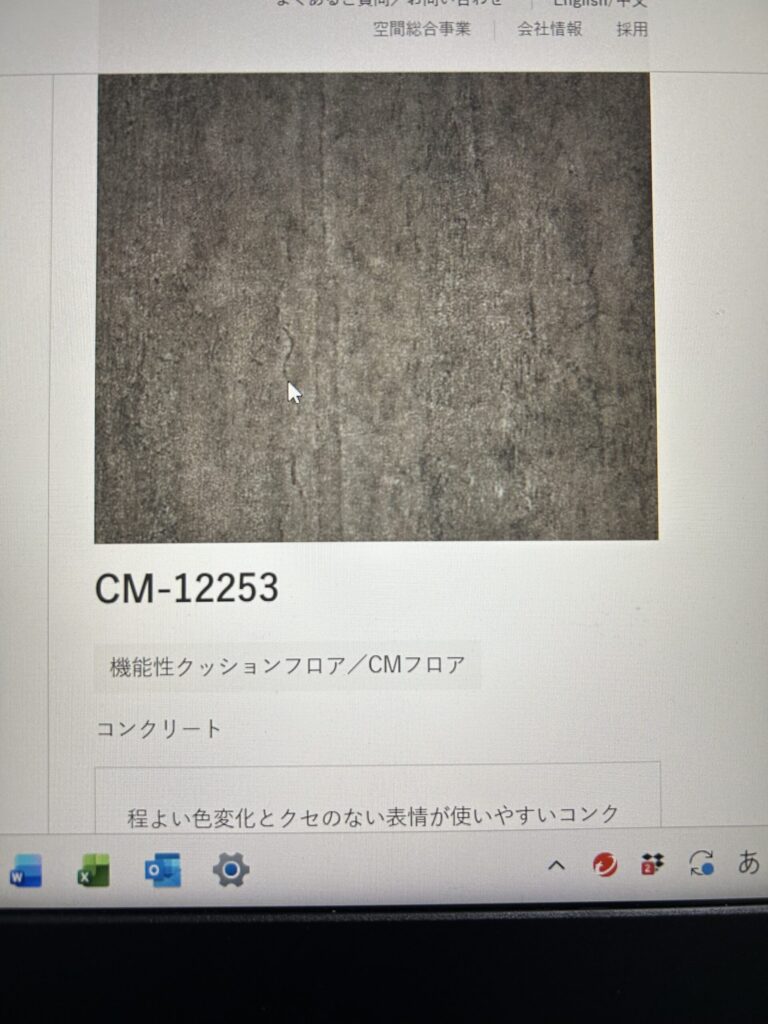Go to the 採用 page
Viewport: 768px width, 1024px height.
click(631, 29)
